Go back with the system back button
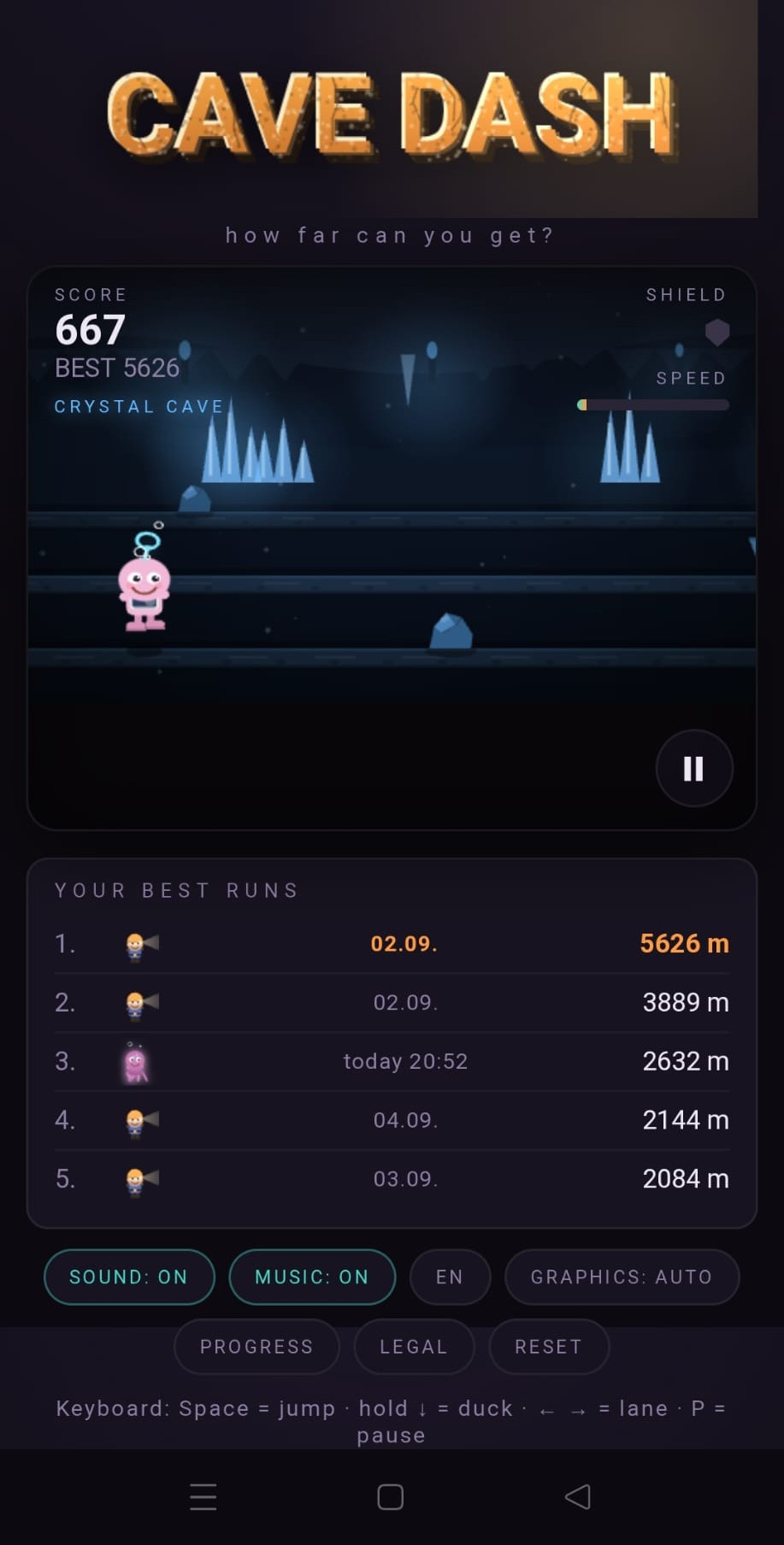 point(578,1496)
